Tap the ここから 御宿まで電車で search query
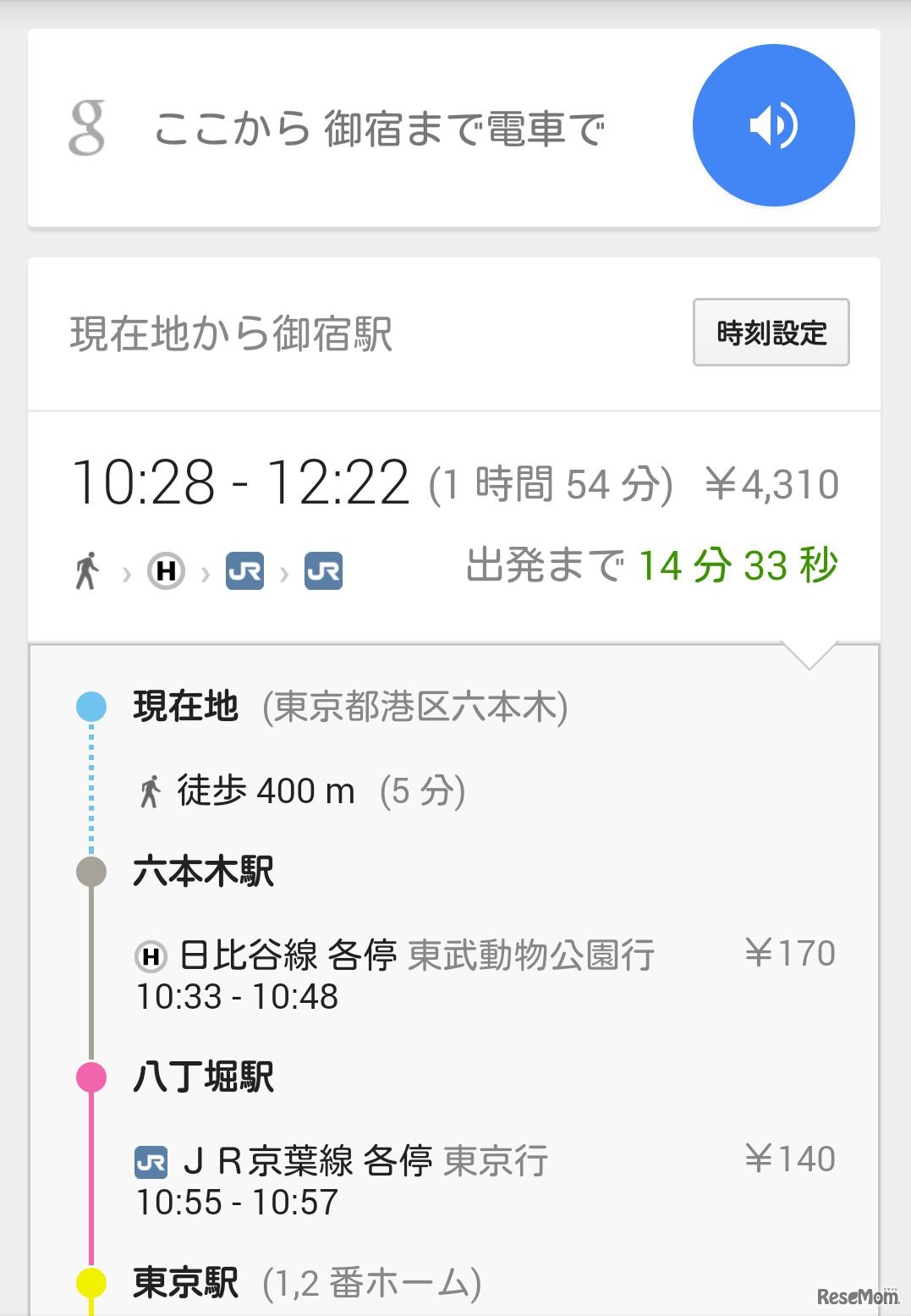The width and height of the screenshot is (911, 1316). (x=379, y=129)
